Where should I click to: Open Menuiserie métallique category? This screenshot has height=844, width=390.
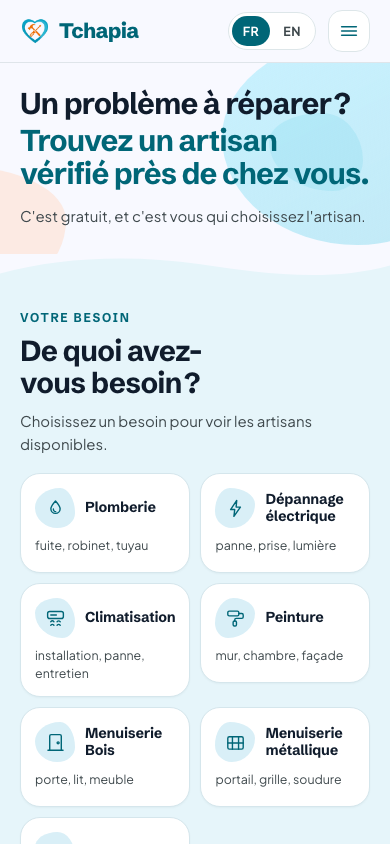[x=285, y=757]
